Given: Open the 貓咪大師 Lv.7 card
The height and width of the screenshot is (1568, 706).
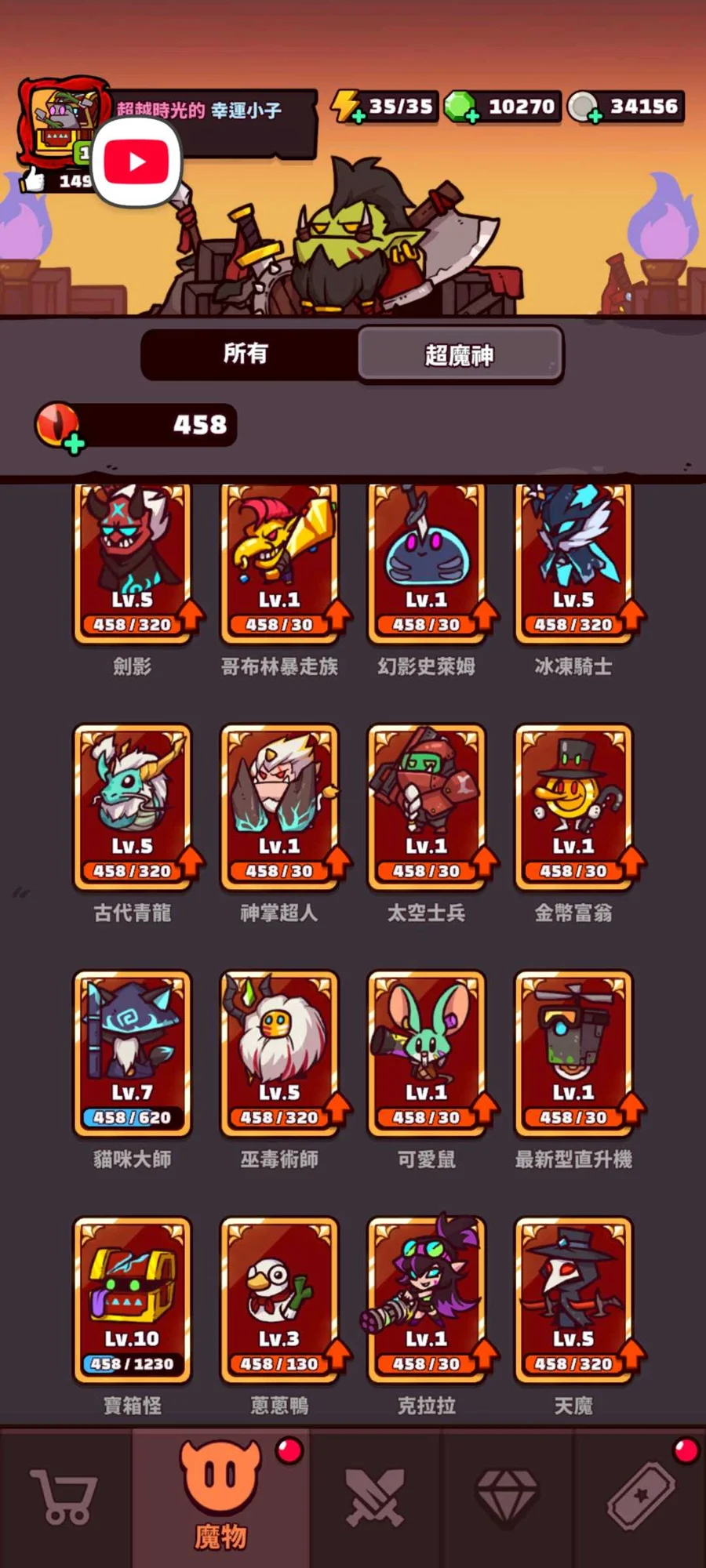Looking at the screenshot, I should [133, 1053].
